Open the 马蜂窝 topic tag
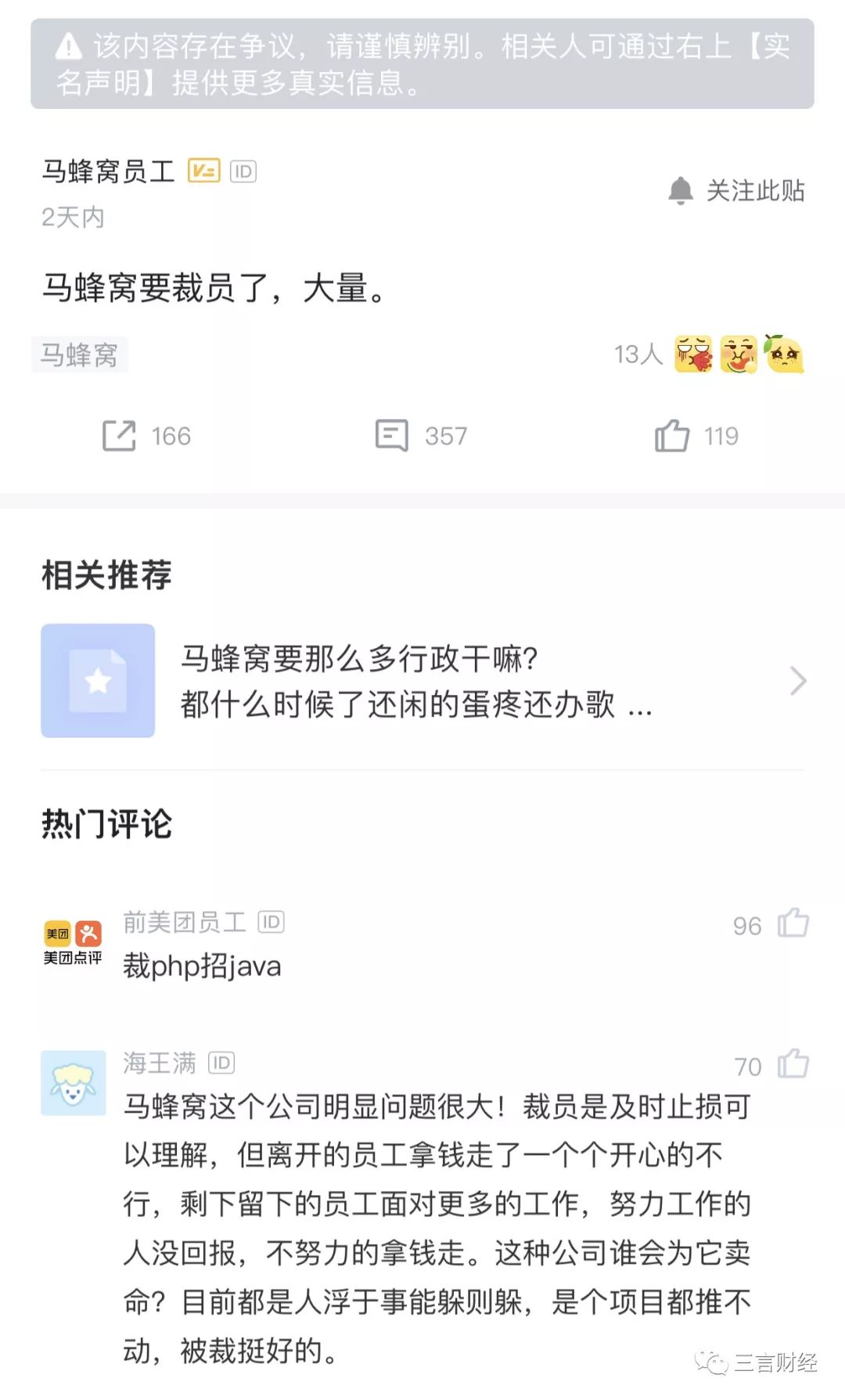 79,355
